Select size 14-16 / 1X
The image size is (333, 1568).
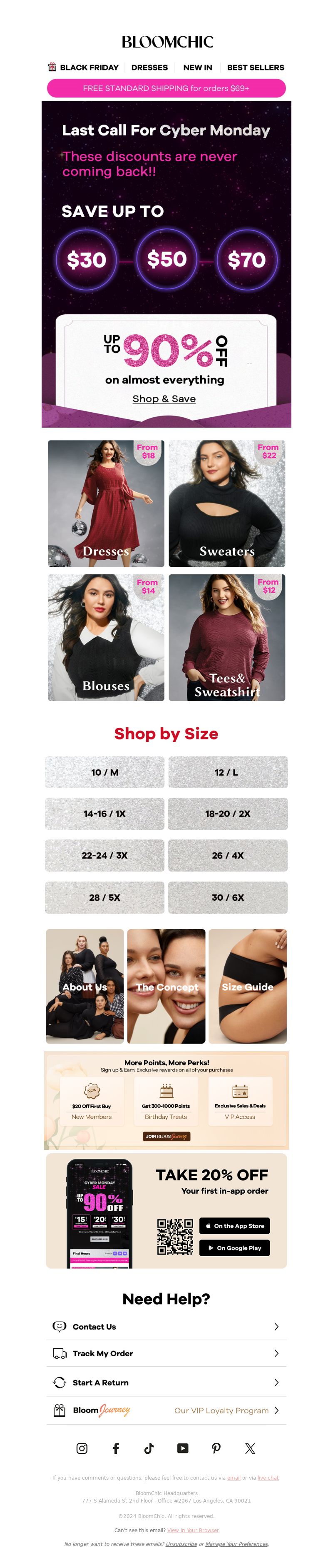(x=104, y=813)
